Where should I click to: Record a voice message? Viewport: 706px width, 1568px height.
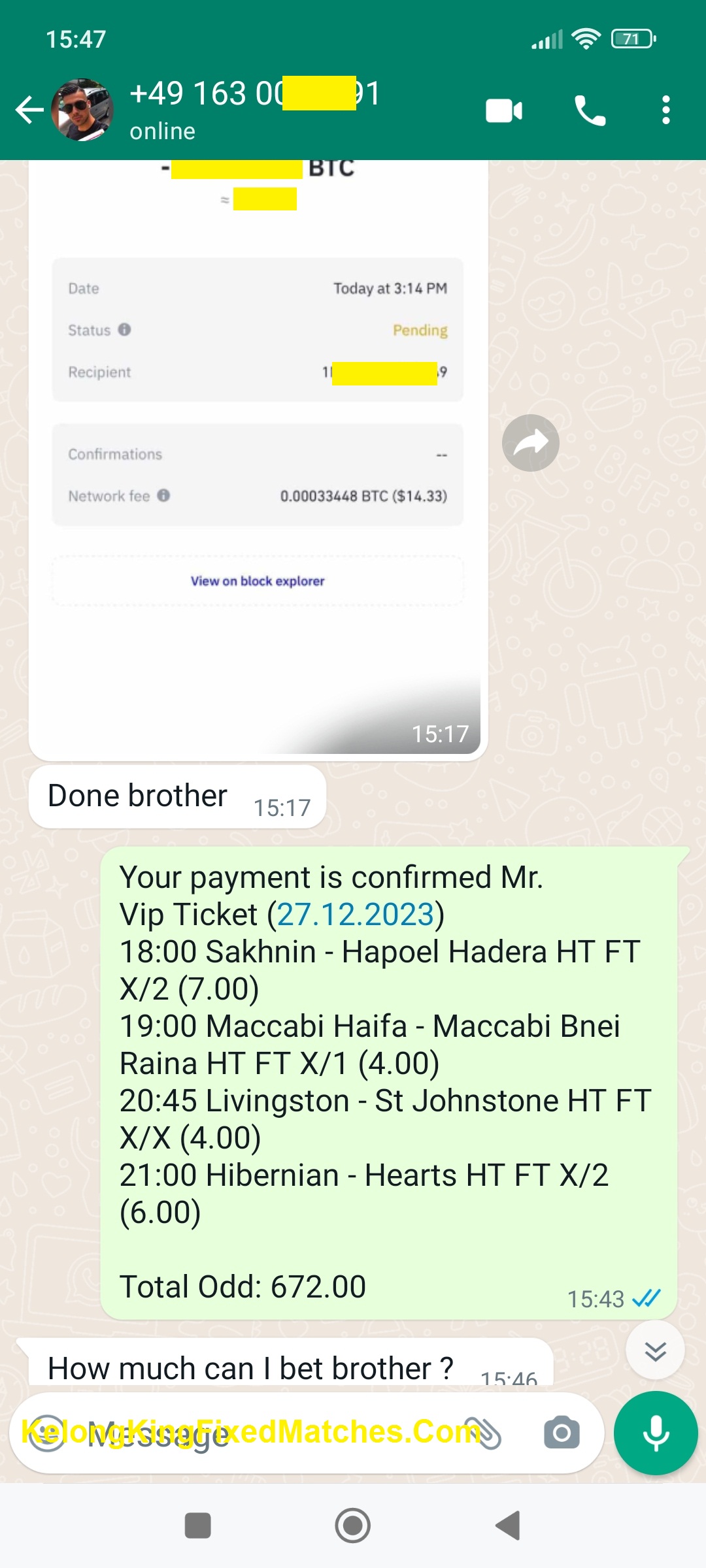click(x=656, y=1433)
